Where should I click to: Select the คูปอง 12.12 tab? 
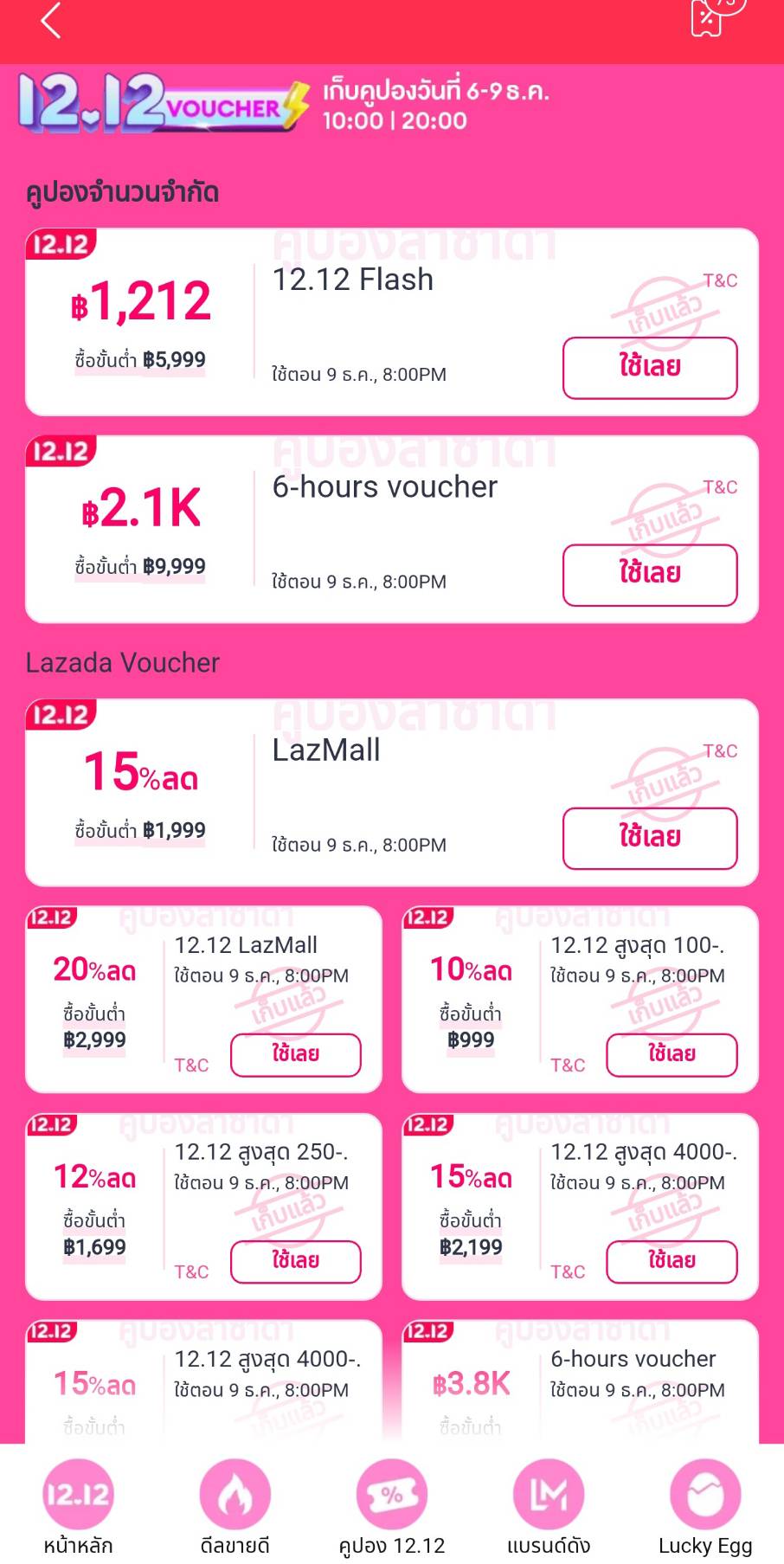392,1508
